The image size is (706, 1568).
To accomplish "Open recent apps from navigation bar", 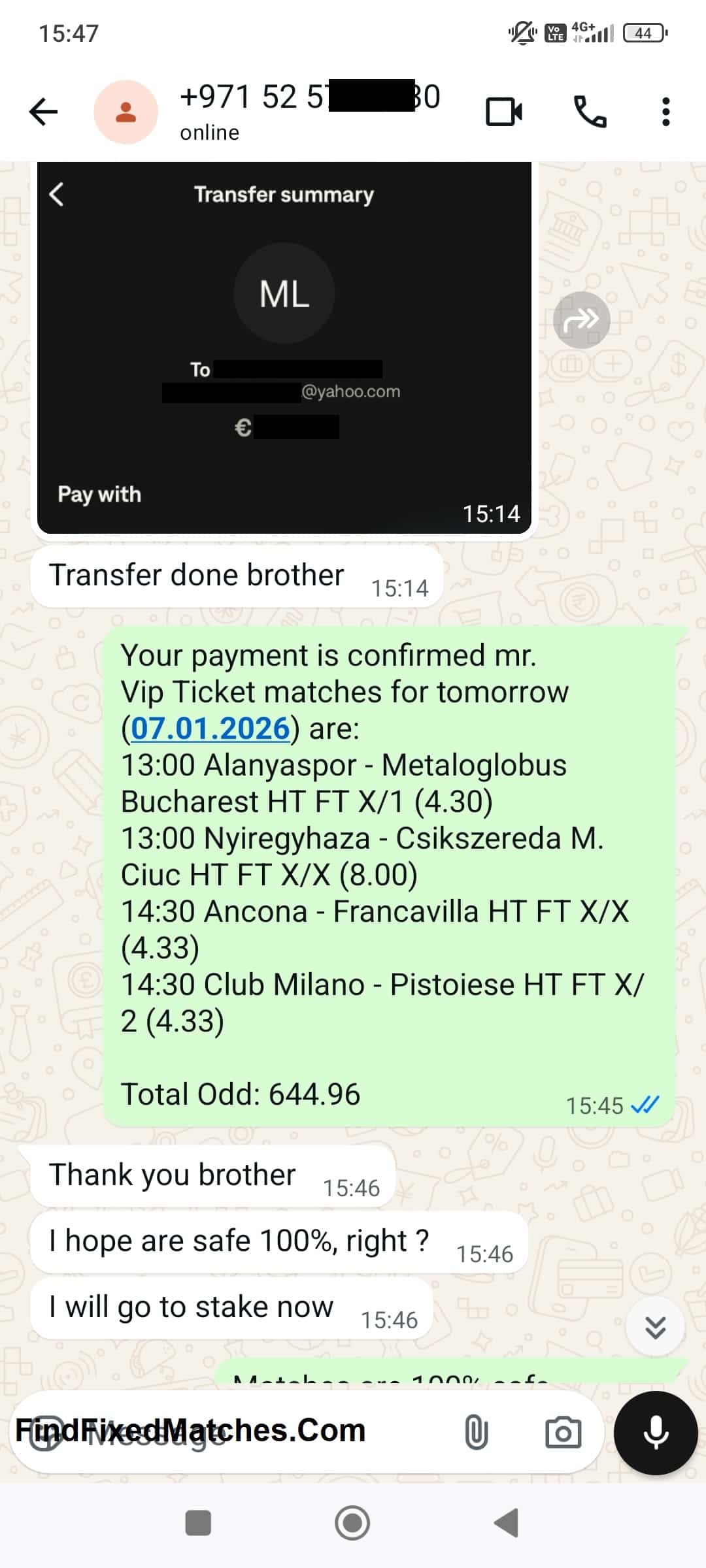I will [198, 1523].
